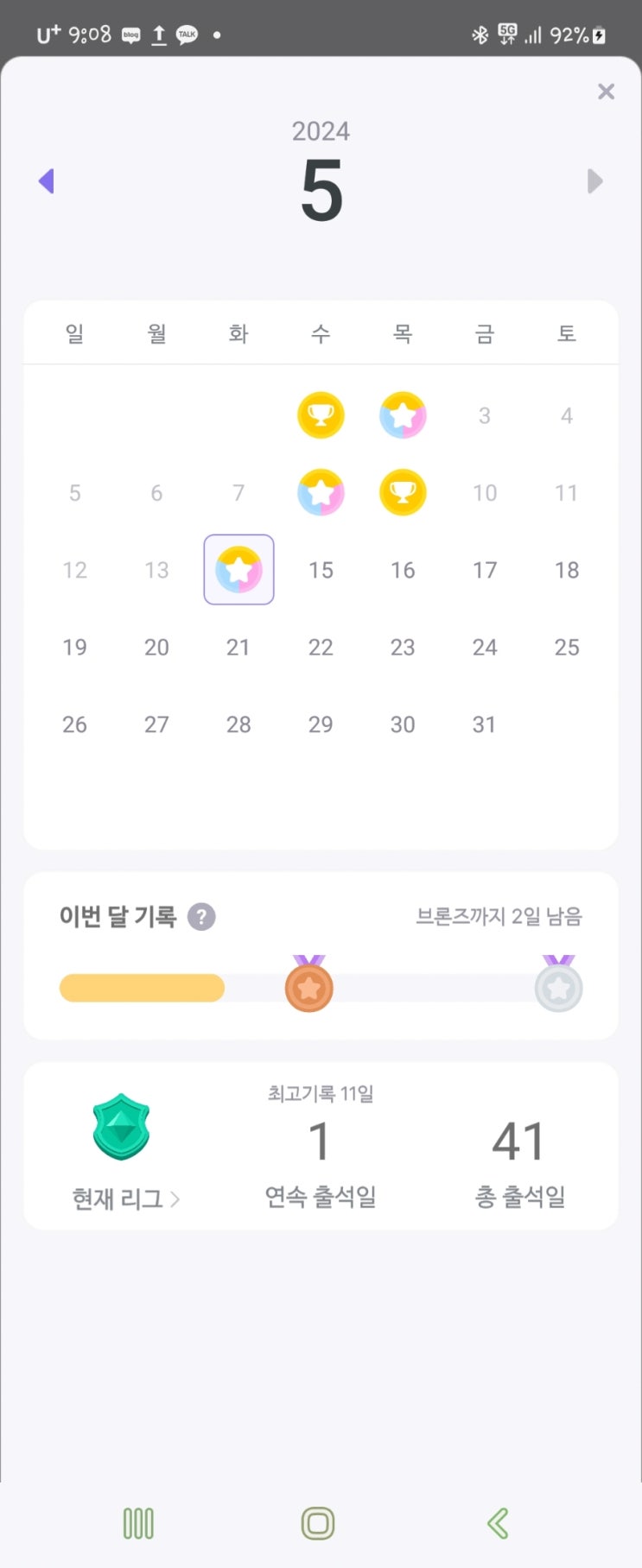Screen dimensions: 642x1568
Task: Select the highlighted star badge day
Action: 238,570
